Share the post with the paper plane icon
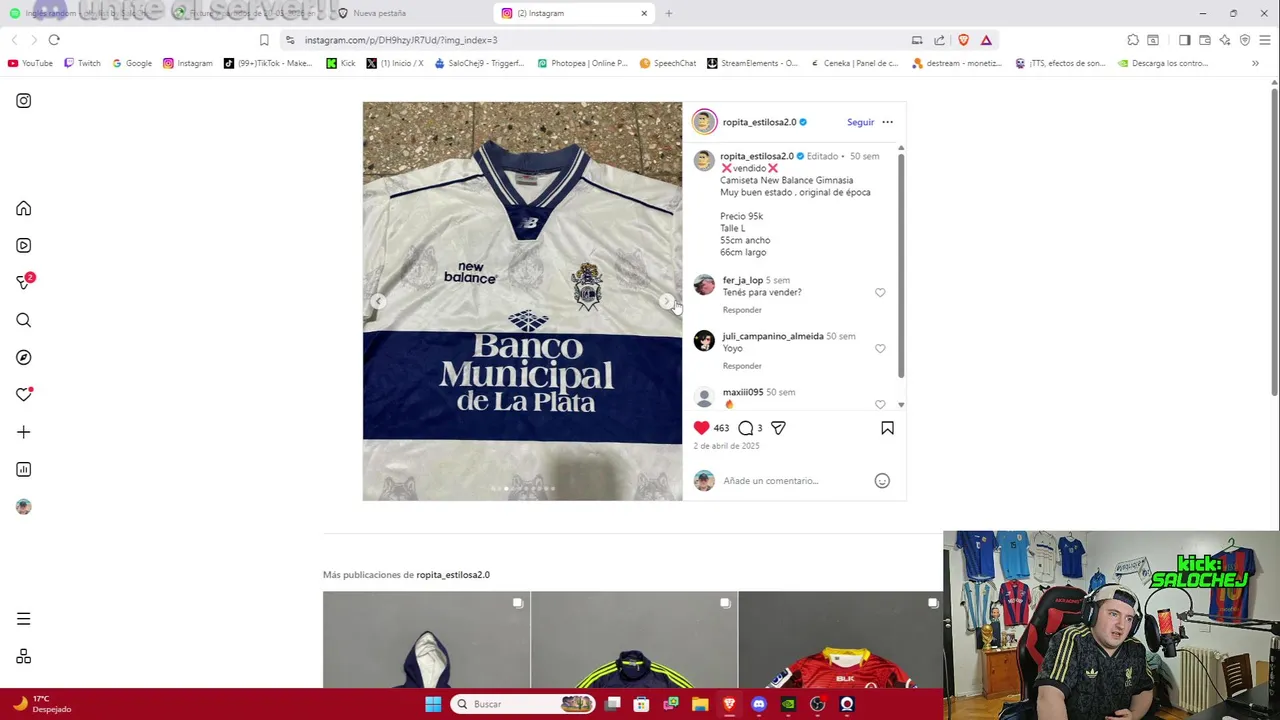Viewport: 1280px width, 720px height. pyautogui.click(x=778, y=428)
